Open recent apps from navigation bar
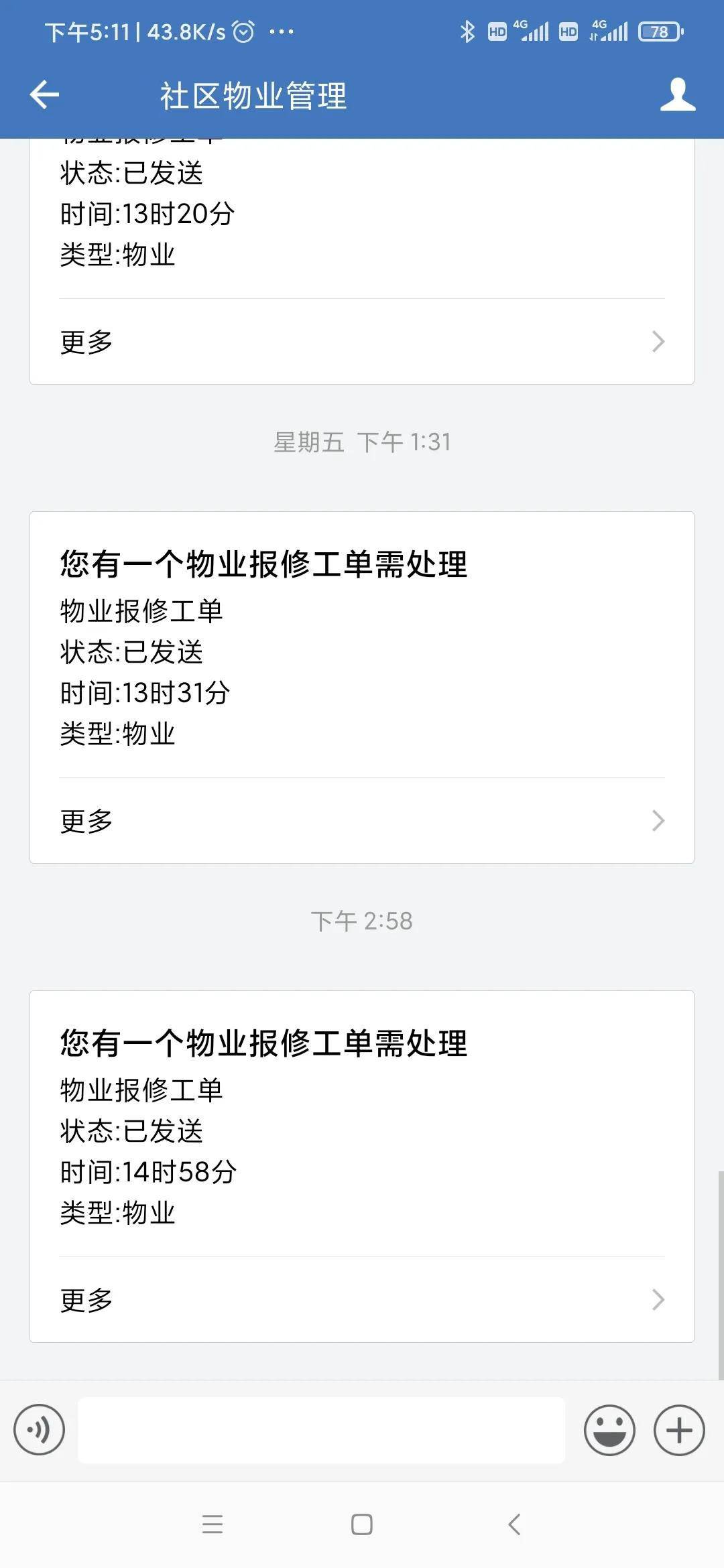The image size is (724, 1568). [213, 1524]
